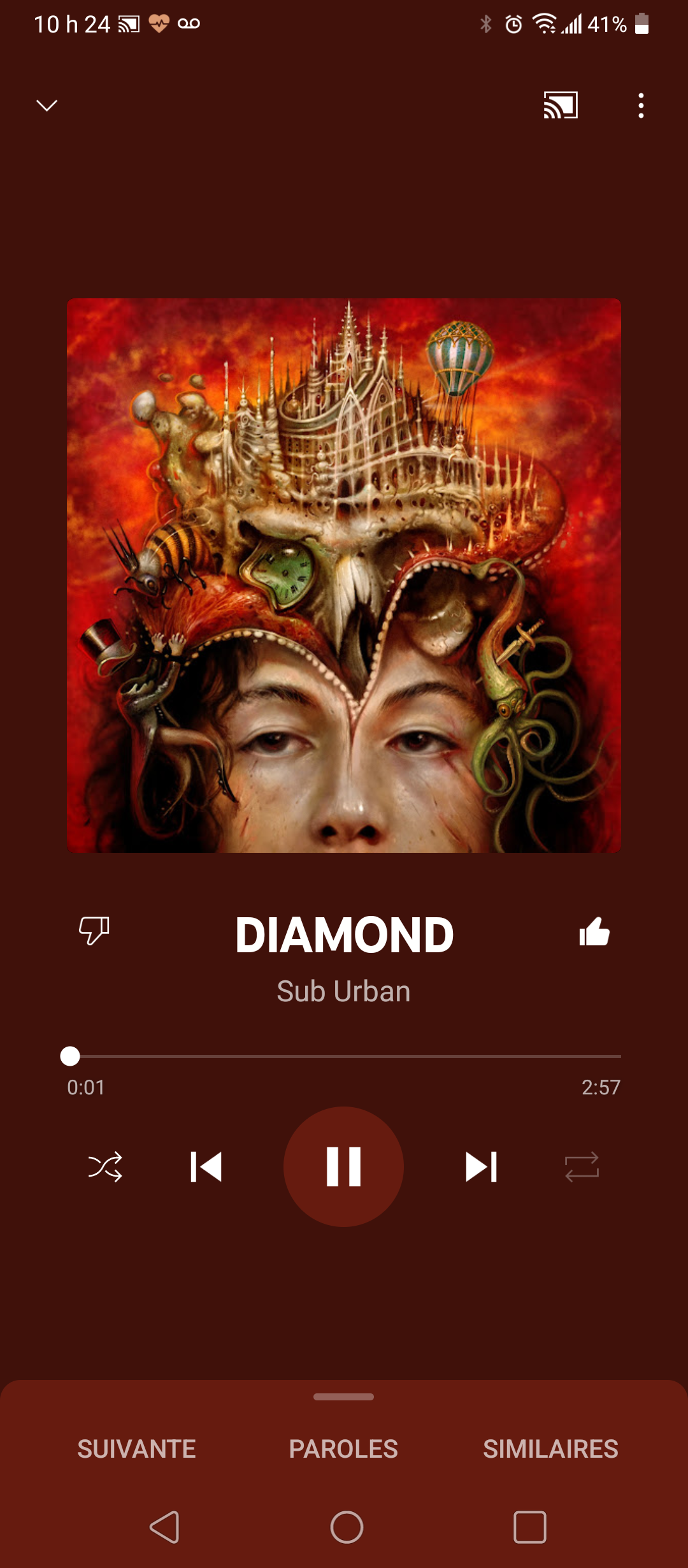The width and height of the screenshot is (688, 1568).
Task: Switch to the PAROLES tab
Action: tap(343, 1449)
